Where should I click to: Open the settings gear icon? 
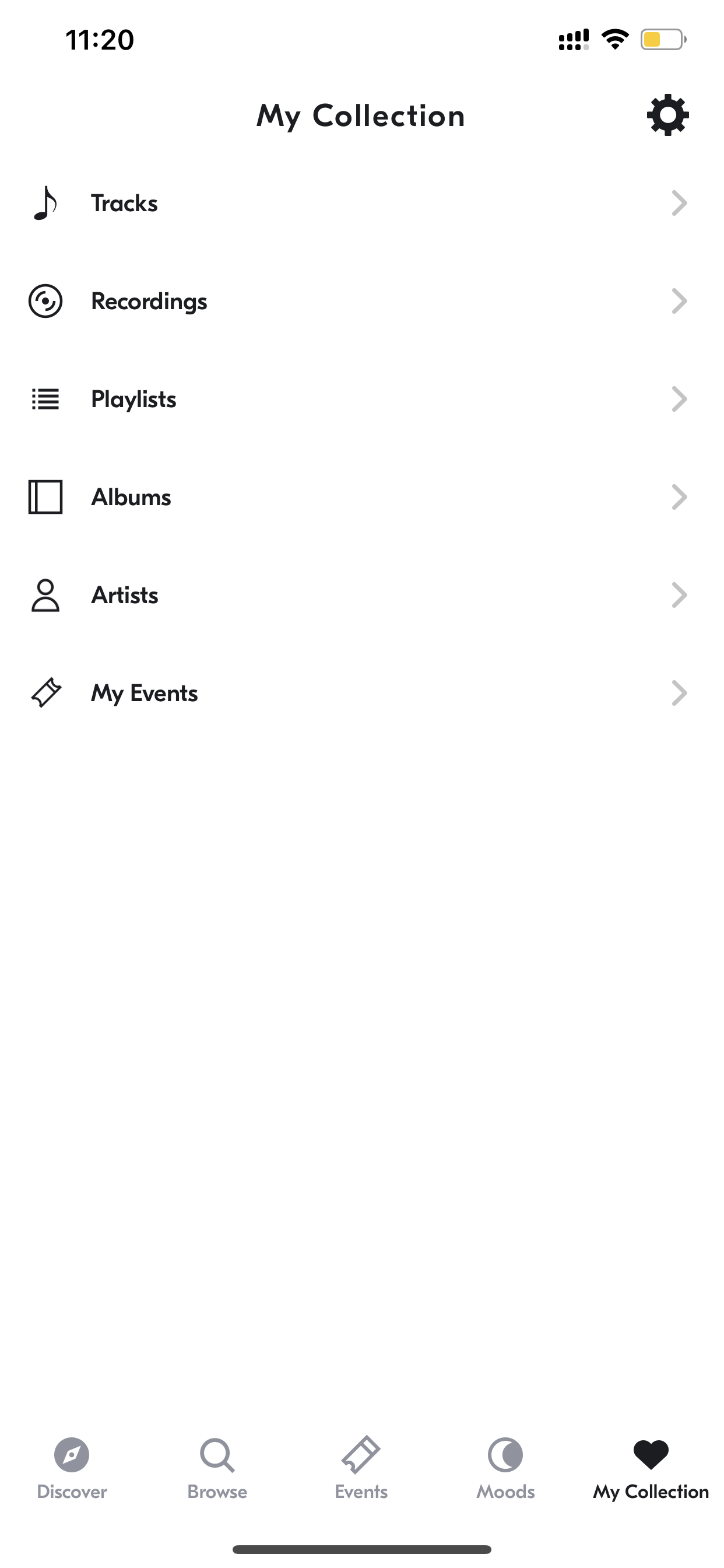coord(667,115)
